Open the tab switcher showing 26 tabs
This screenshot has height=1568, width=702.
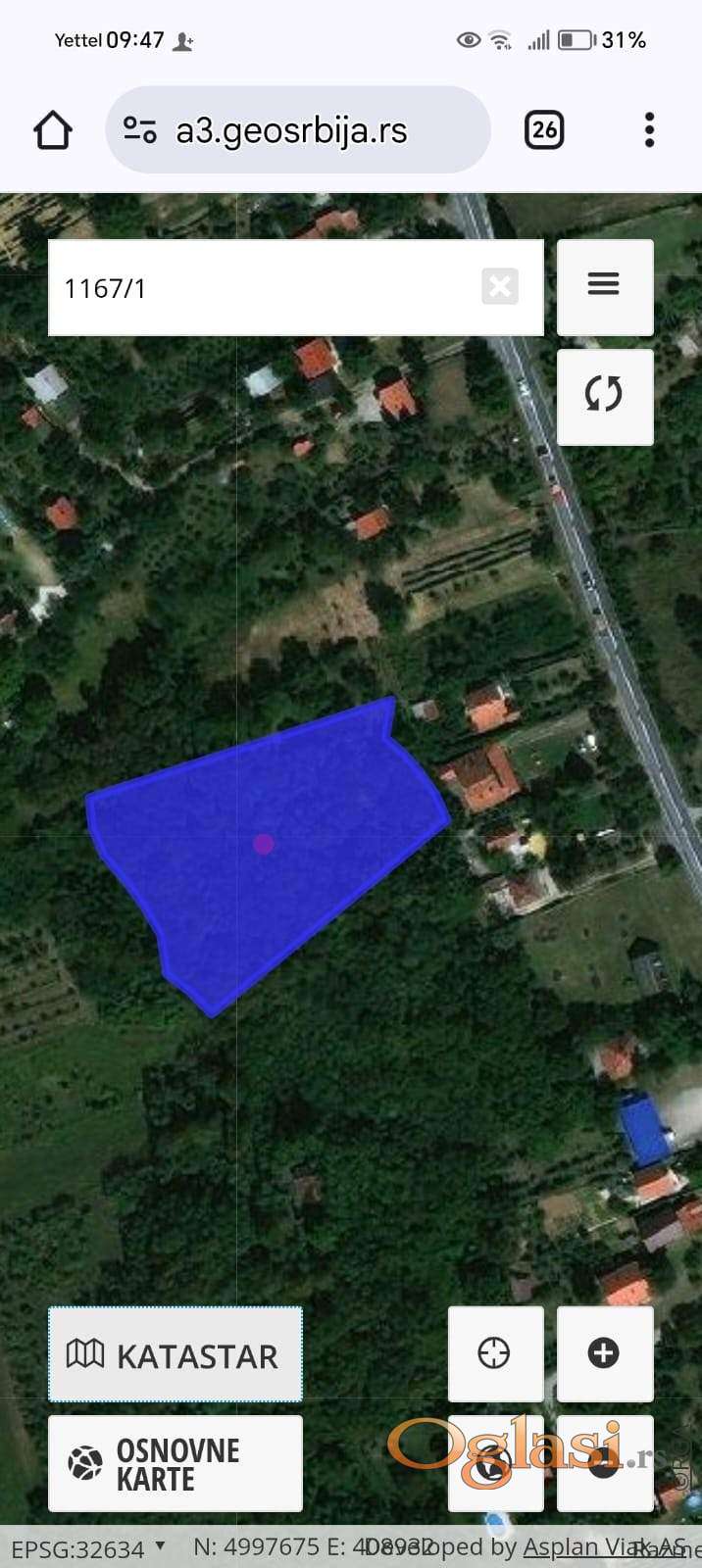coord(544,130)
